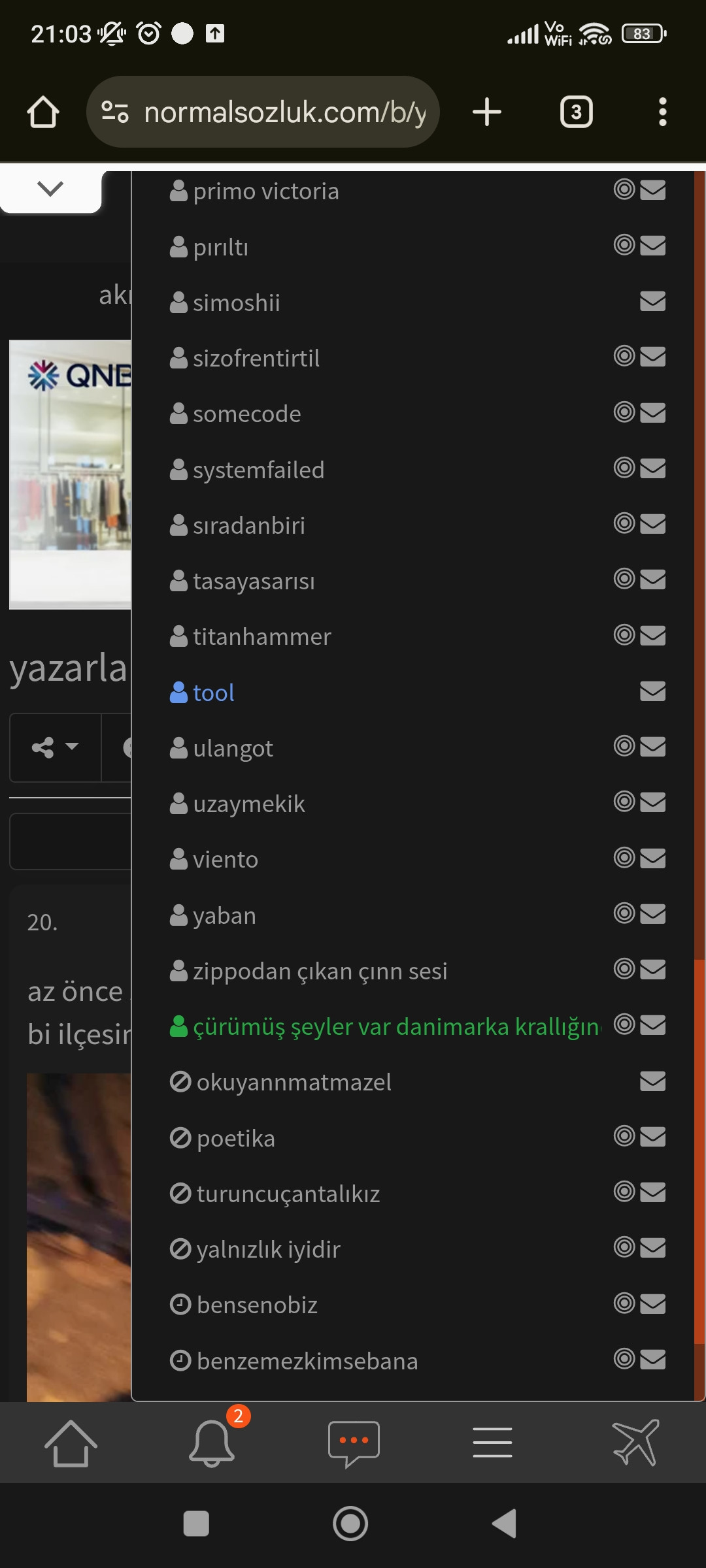Tap the target icon next to somecode
This screenshot has width=706, height=1568.
(624, 412)
